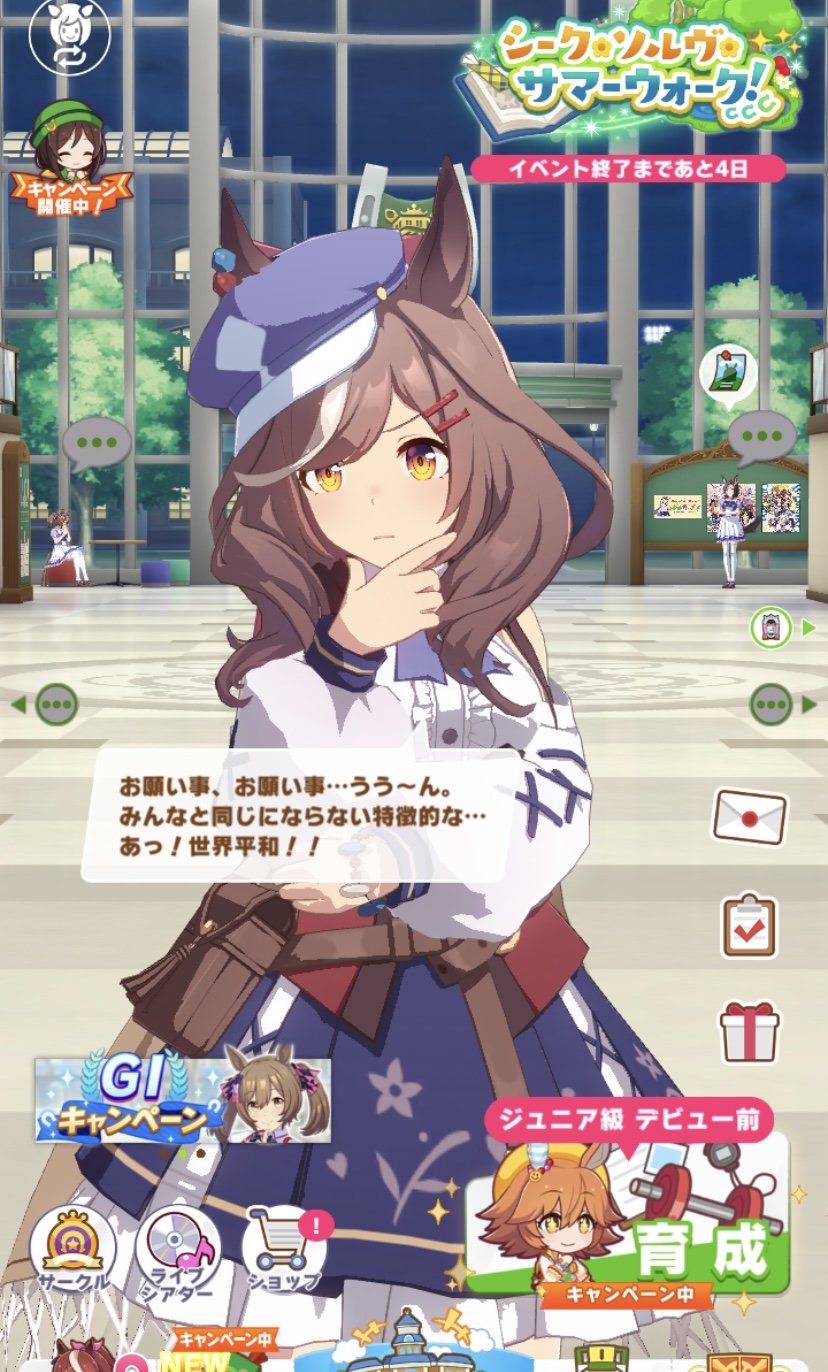Open the サークル circle menu
This screenshot has width=828, height=1372.
click(72, 1251)
